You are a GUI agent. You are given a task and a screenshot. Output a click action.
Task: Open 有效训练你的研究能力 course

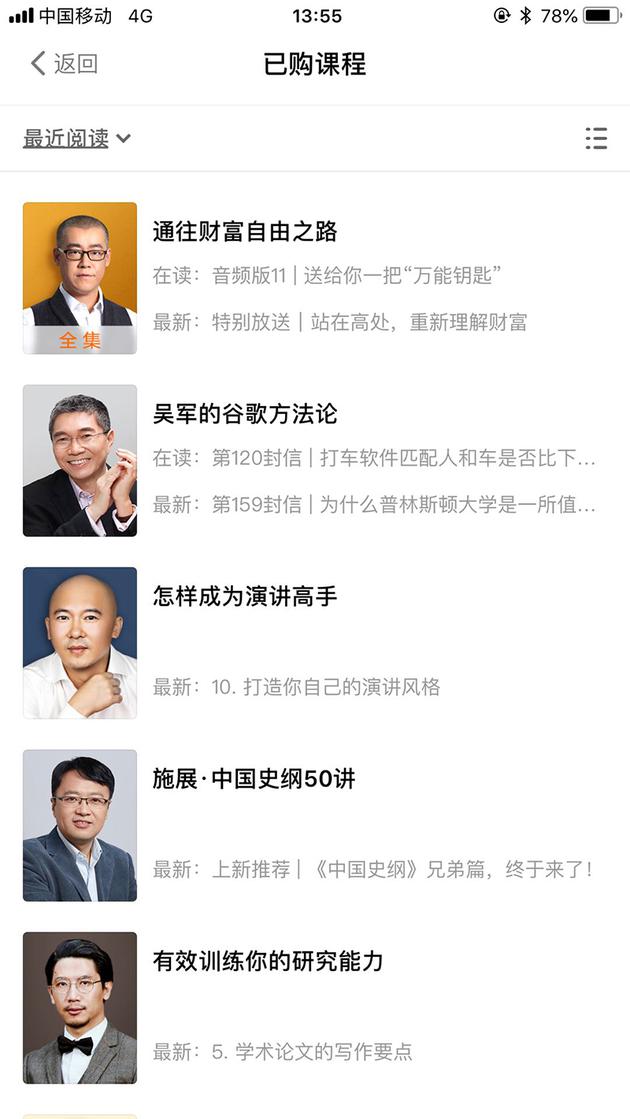tap(268, 961)
